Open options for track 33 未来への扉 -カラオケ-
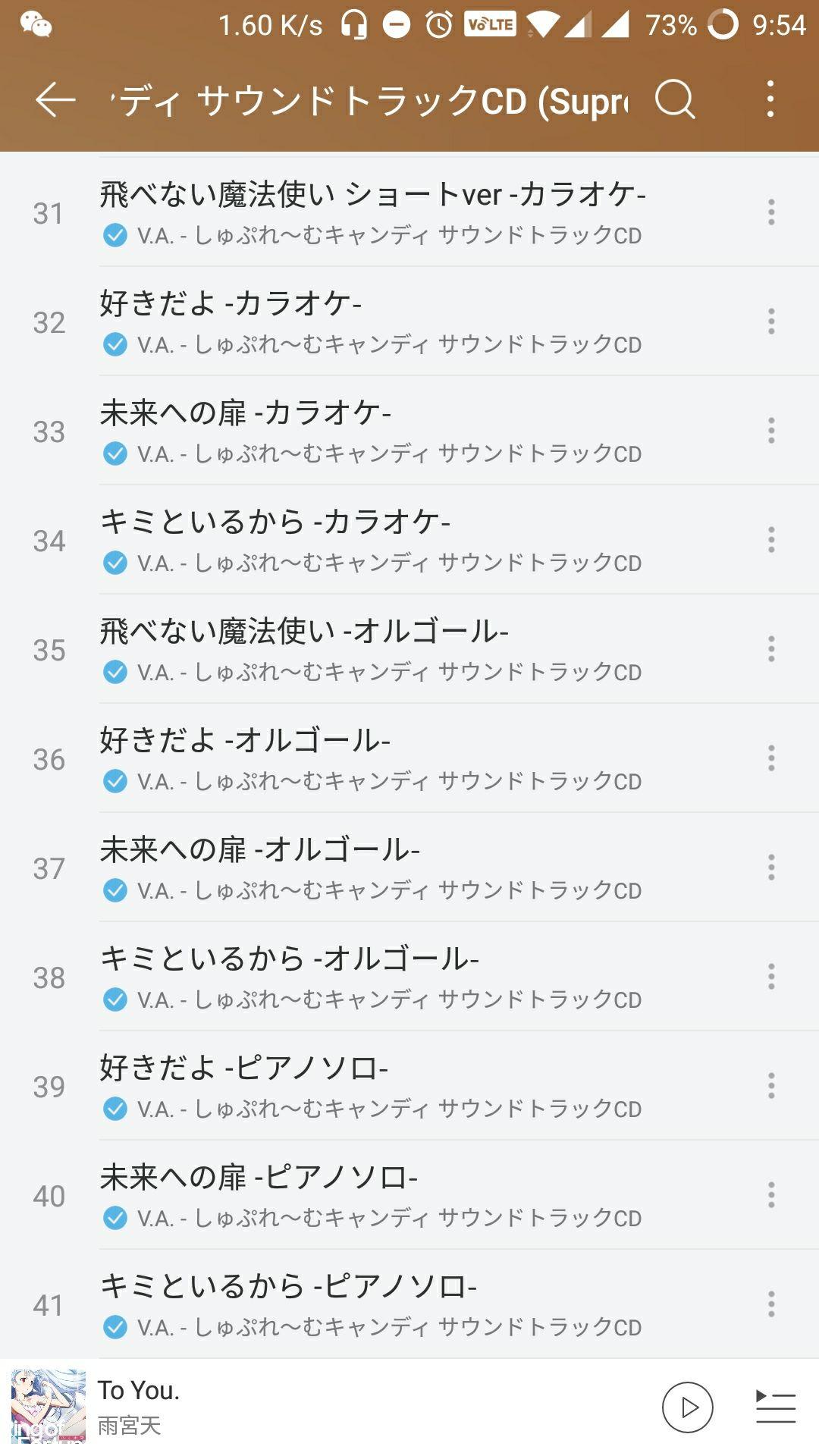Screen dimensions: 819x1456 pyautogui.click(x=771, y=431)
